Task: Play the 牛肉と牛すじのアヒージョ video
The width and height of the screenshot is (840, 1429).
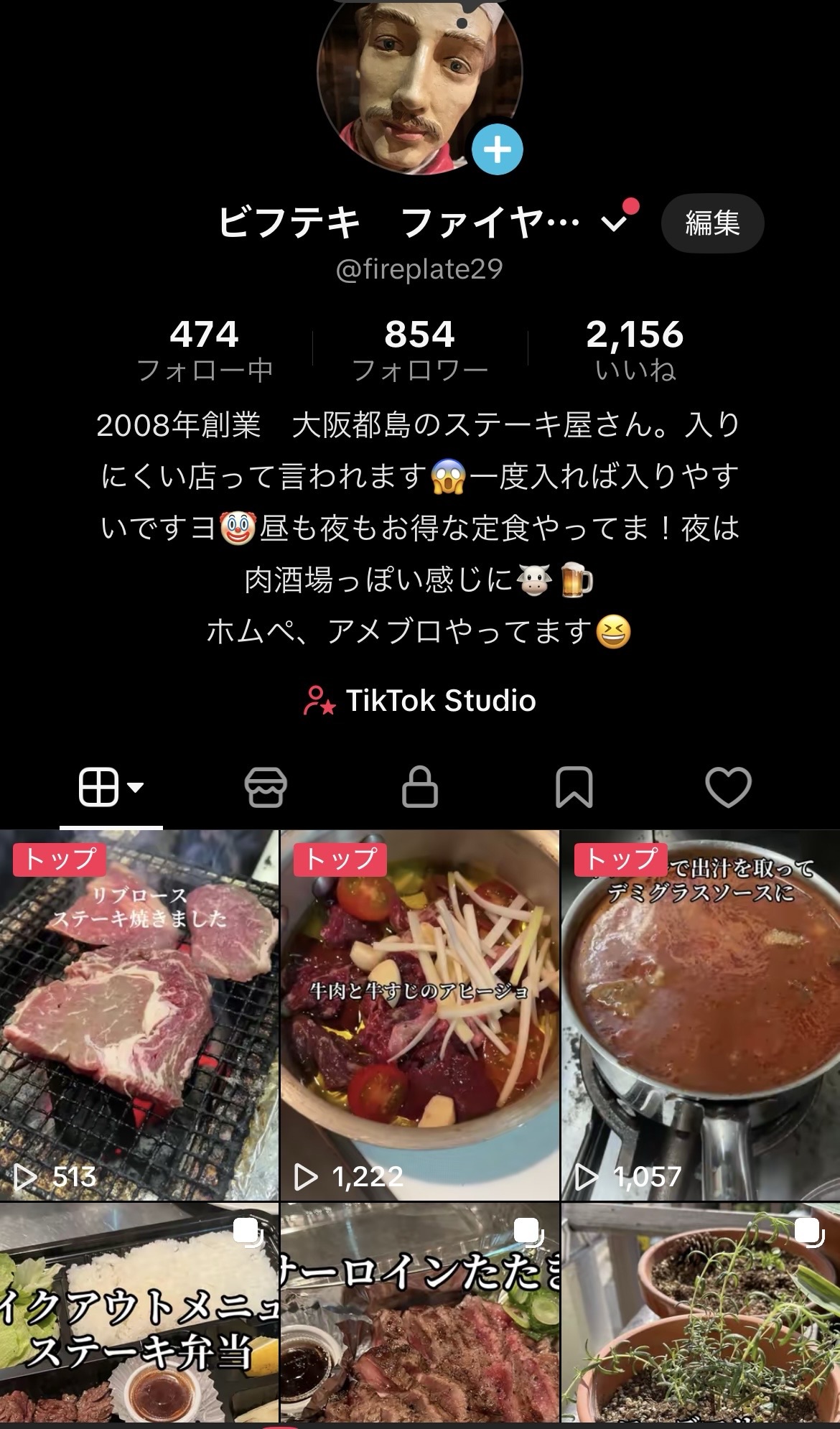Action: (420, 1005)
